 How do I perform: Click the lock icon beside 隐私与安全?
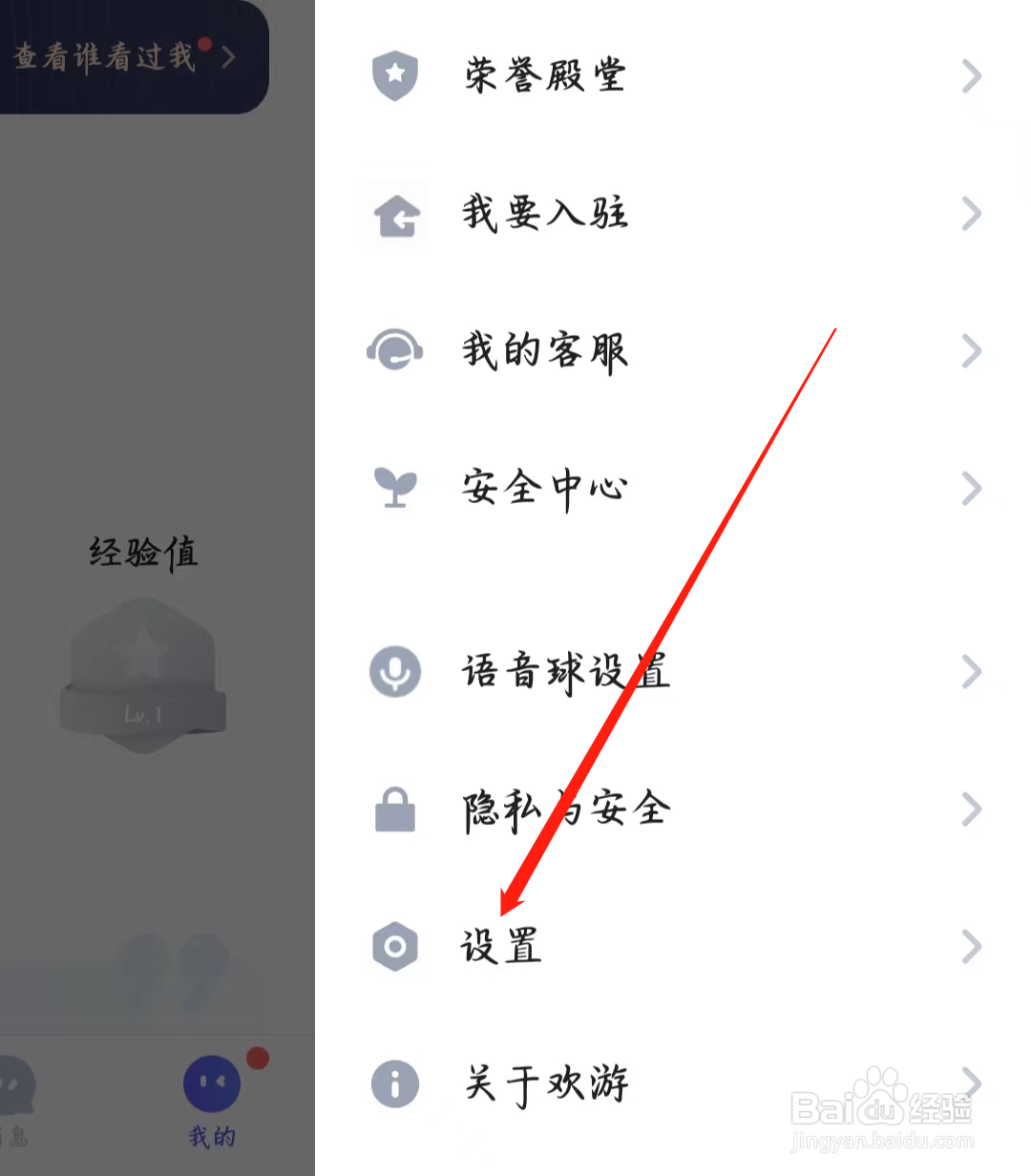pyautogui.click(x=395, y=809)
